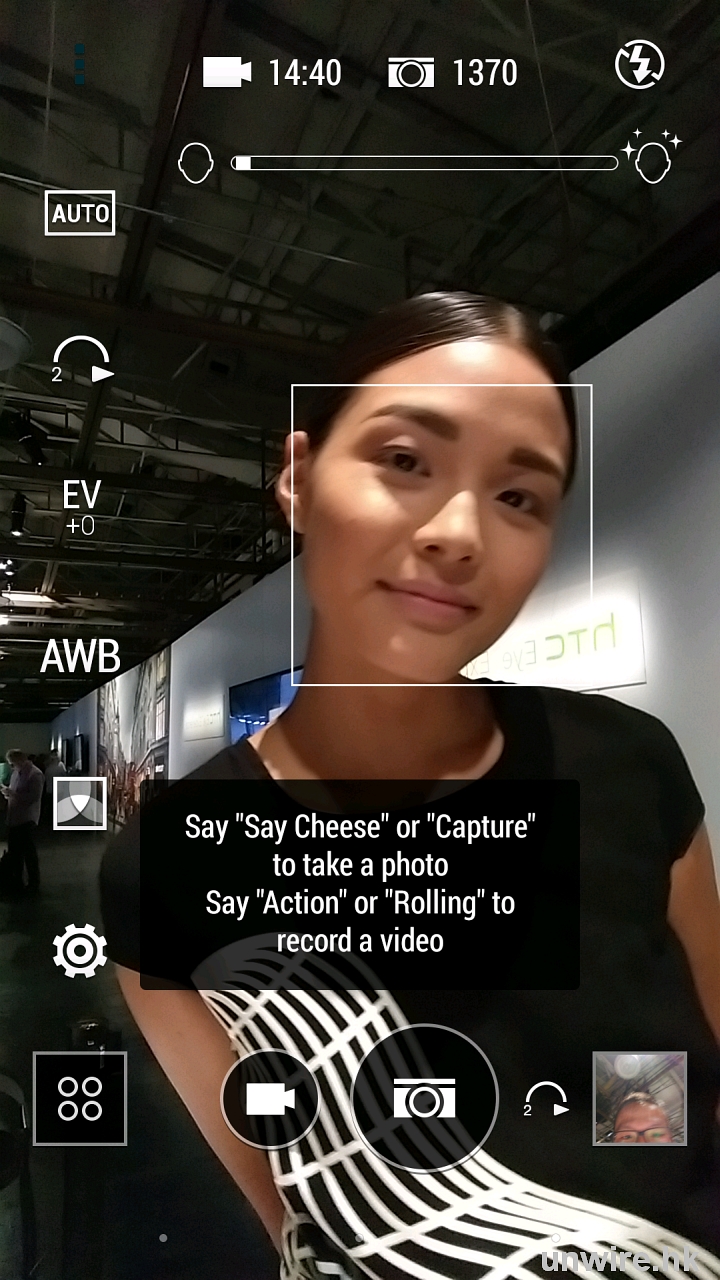
Task: Set the two-second self-timer in the sidebar
Action: 81,360
